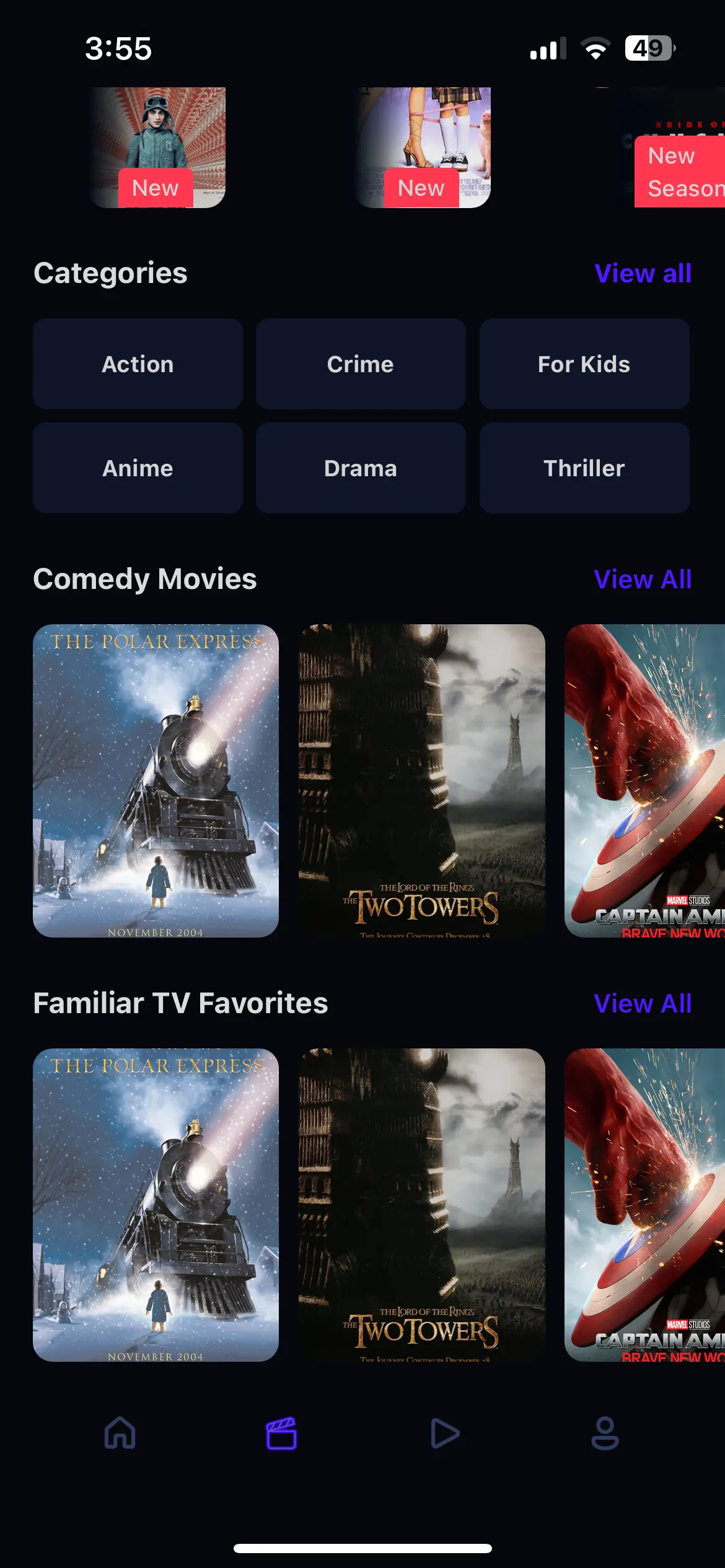Open The Polar Express poster
This screenshot has width=725, height=1568.
pyautogui.click(x=156, y=783)
